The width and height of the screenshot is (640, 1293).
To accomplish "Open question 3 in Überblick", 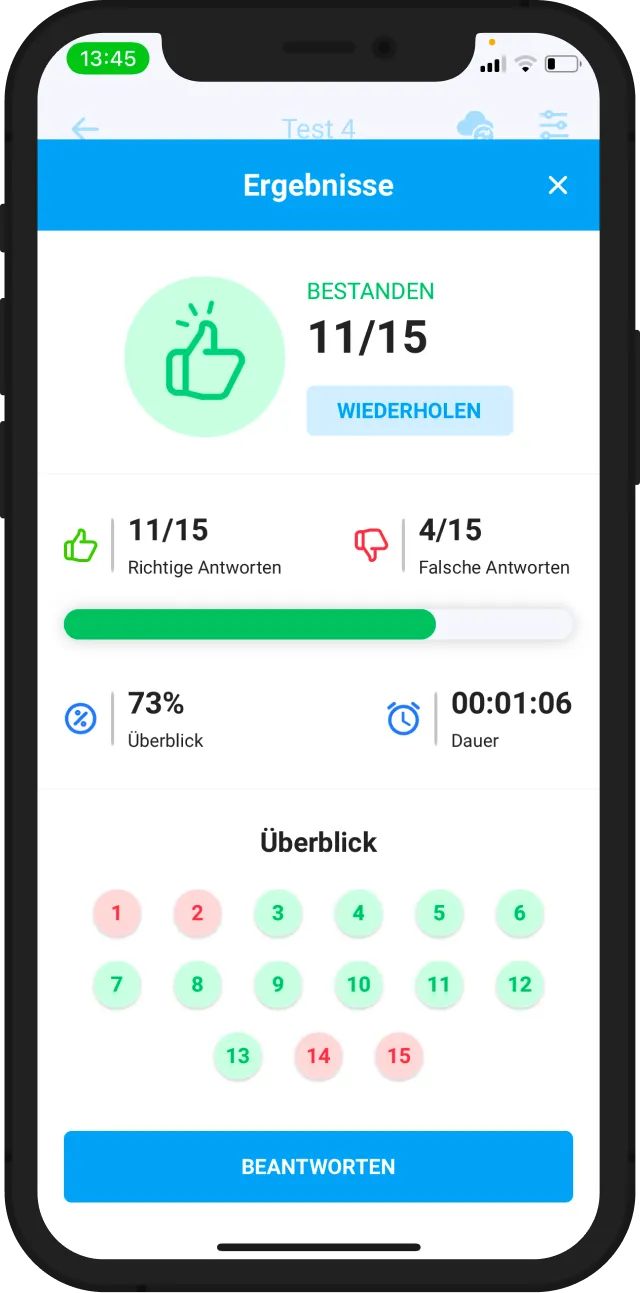I will pos(278,913).
